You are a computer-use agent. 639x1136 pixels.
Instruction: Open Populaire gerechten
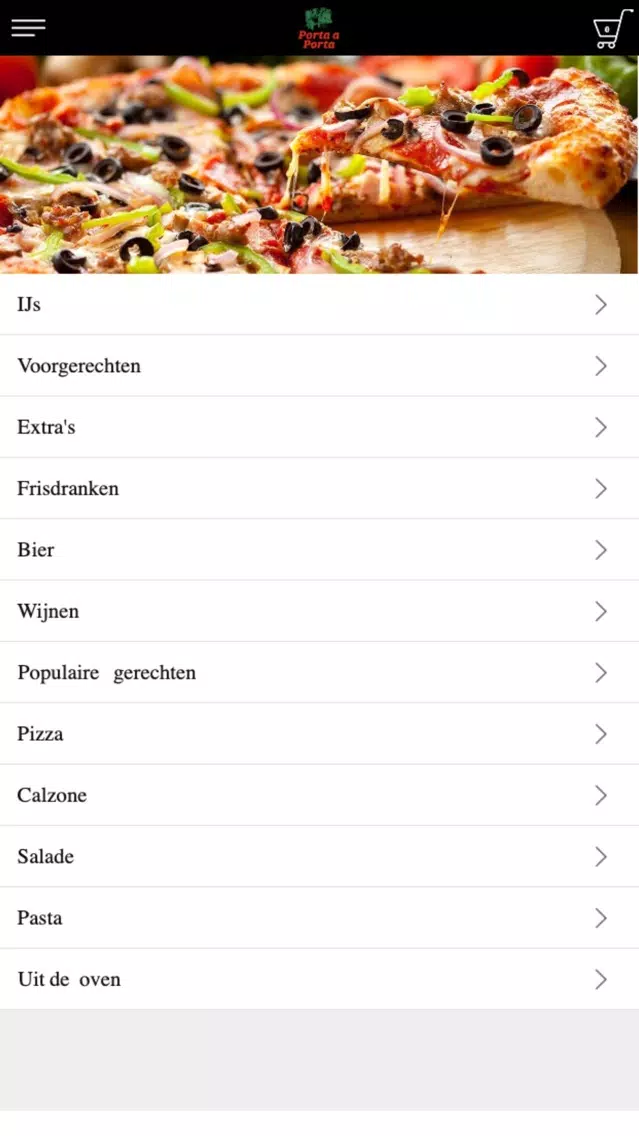click(320, 672)
